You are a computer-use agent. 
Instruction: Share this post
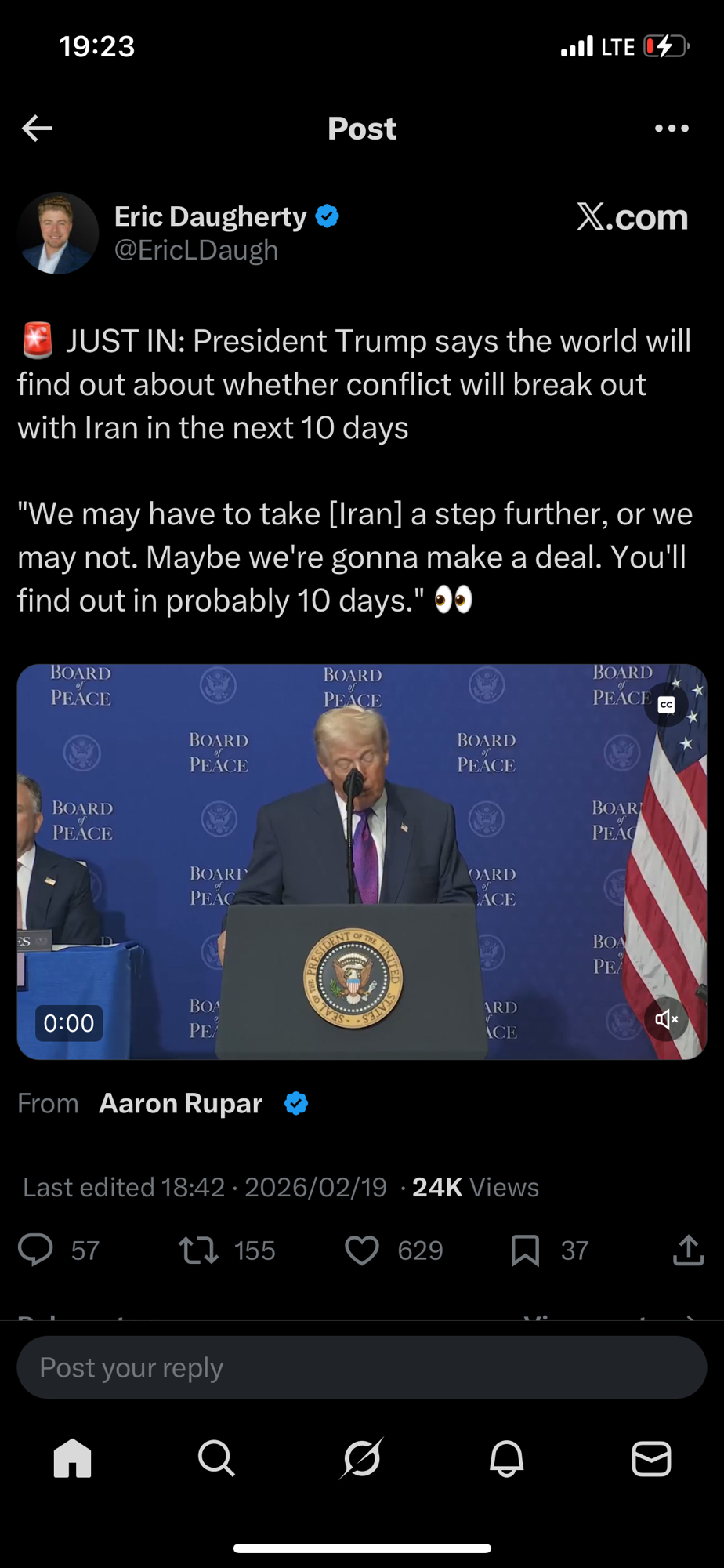pyautogui.click(x=688, y=1250)
